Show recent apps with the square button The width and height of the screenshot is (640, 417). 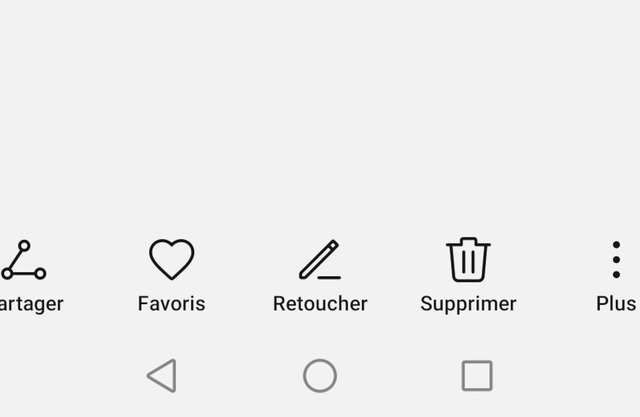[477, 376]
